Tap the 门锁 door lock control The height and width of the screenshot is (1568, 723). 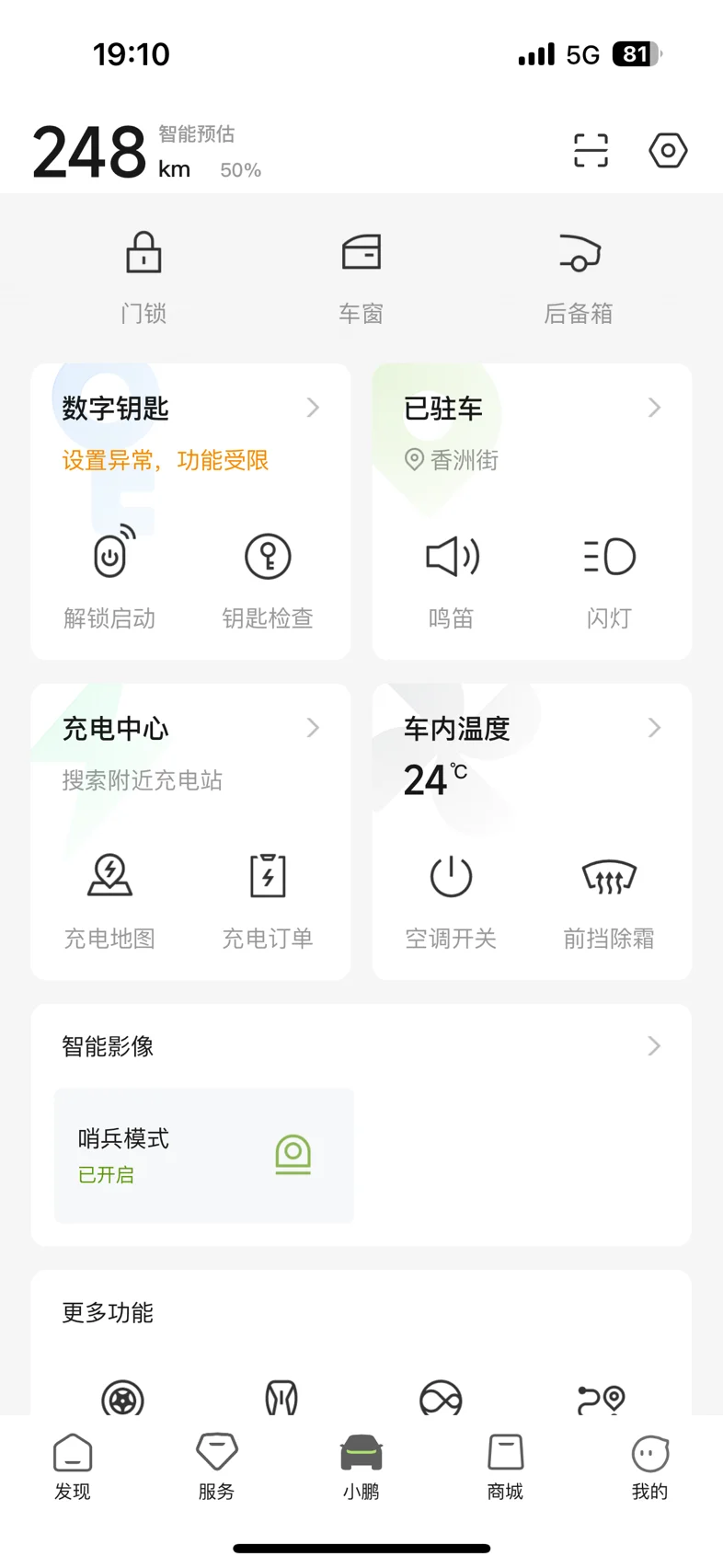[x=143, y=276]
